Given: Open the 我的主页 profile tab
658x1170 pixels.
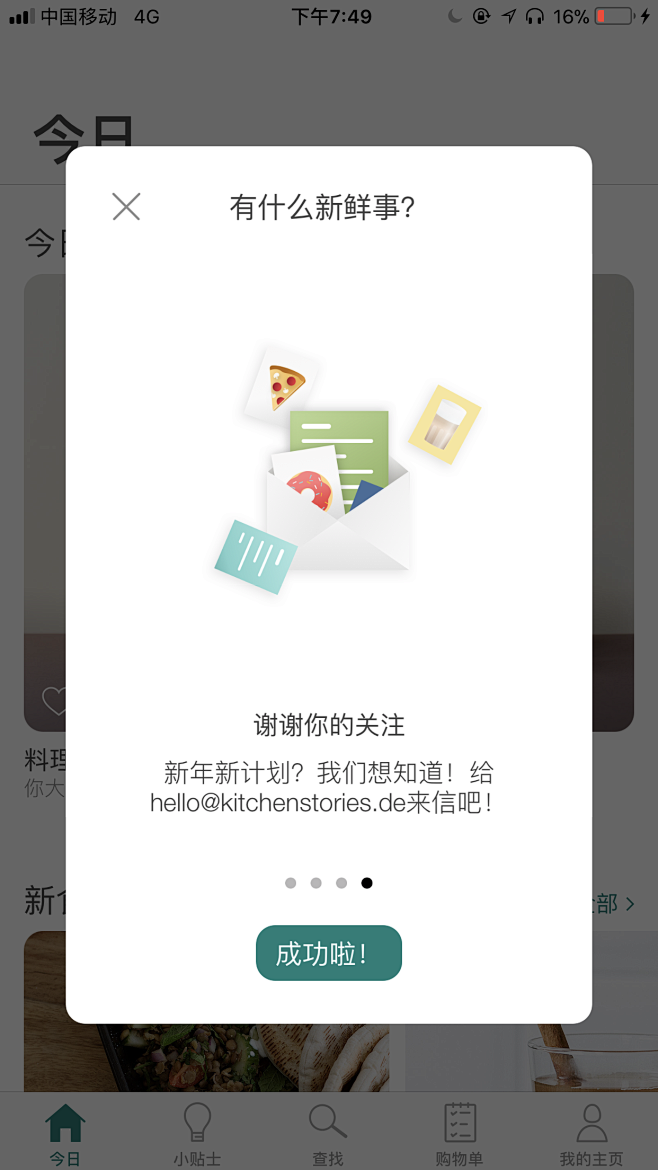Looking at the screenshot, I should pos(591,1134).
